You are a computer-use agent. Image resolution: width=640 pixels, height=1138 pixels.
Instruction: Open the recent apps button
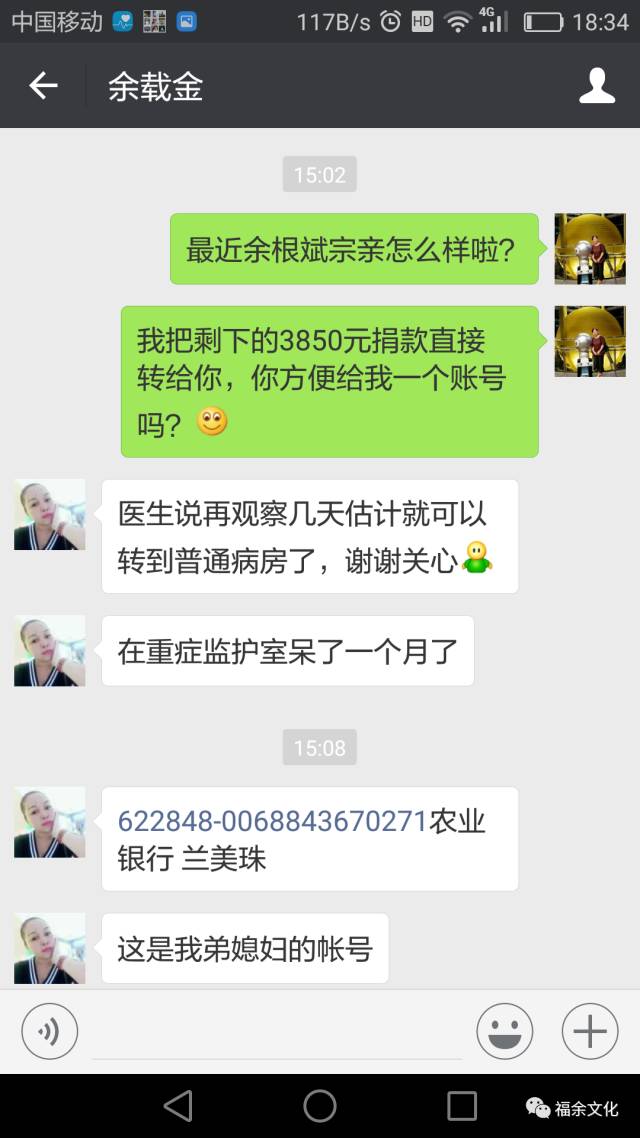[x=462, y=1106]
